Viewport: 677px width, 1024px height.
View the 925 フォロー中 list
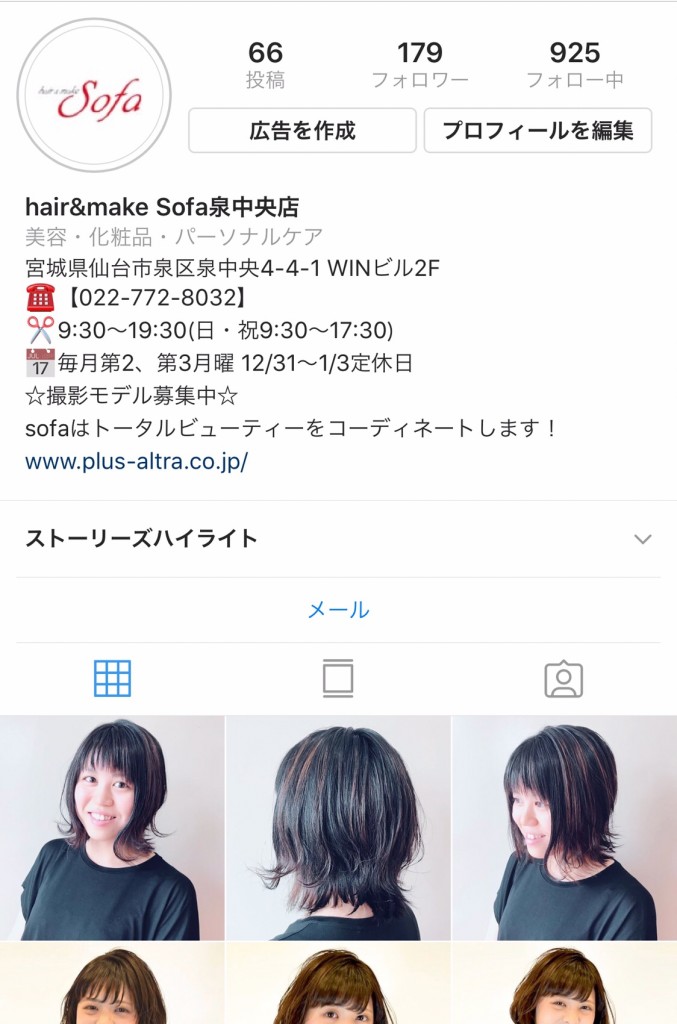574,65
